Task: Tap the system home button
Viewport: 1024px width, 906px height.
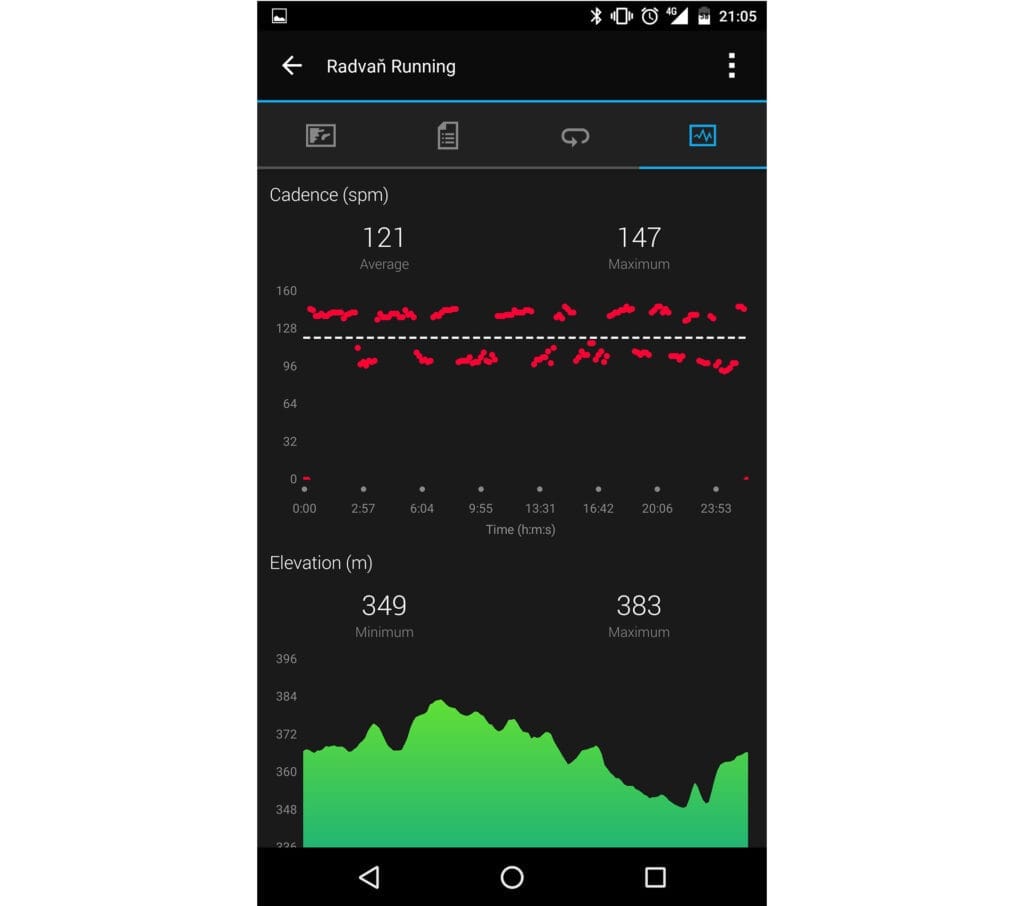Action: [512, 877]
